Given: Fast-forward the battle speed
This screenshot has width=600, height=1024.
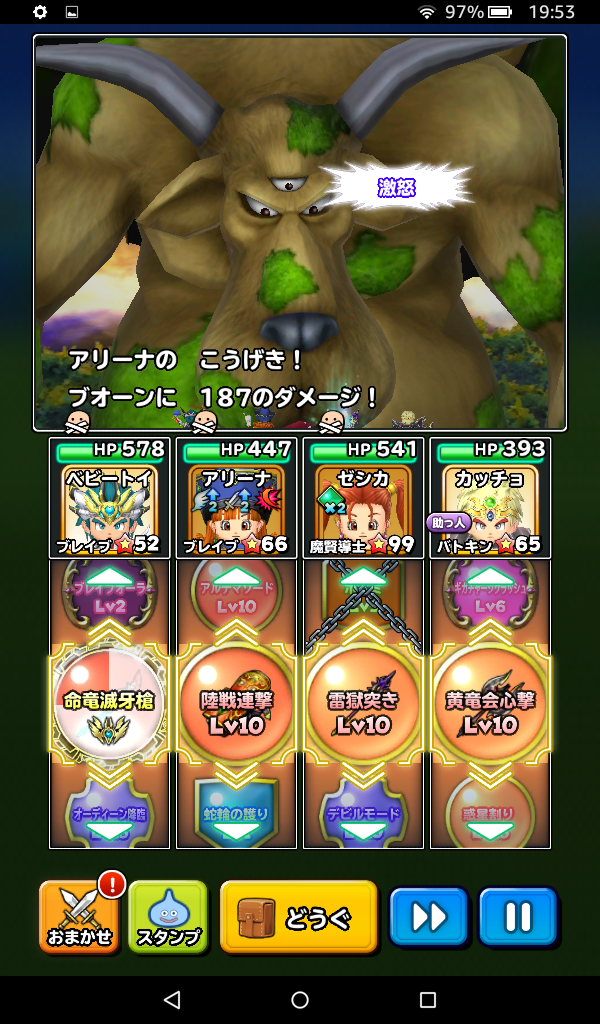Looking at the screenshot, I should point(429,917).
